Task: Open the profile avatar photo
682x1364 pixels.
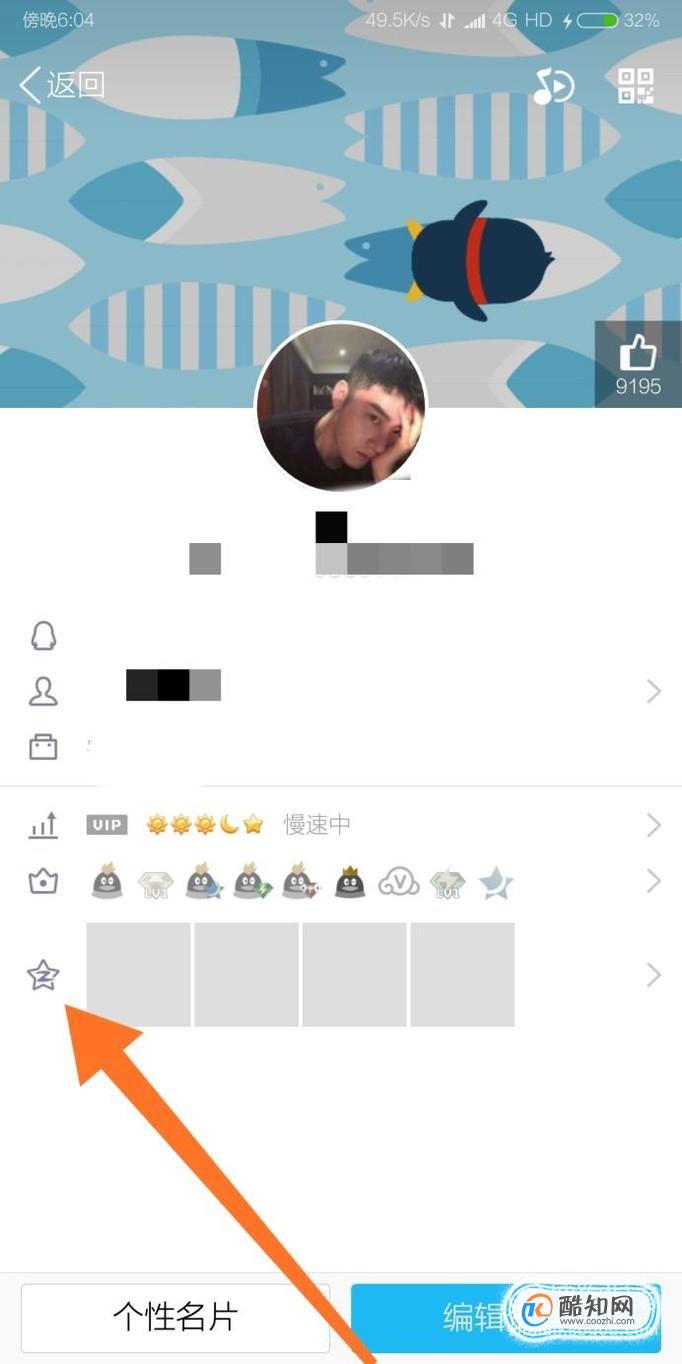Action: pos(341,407)
